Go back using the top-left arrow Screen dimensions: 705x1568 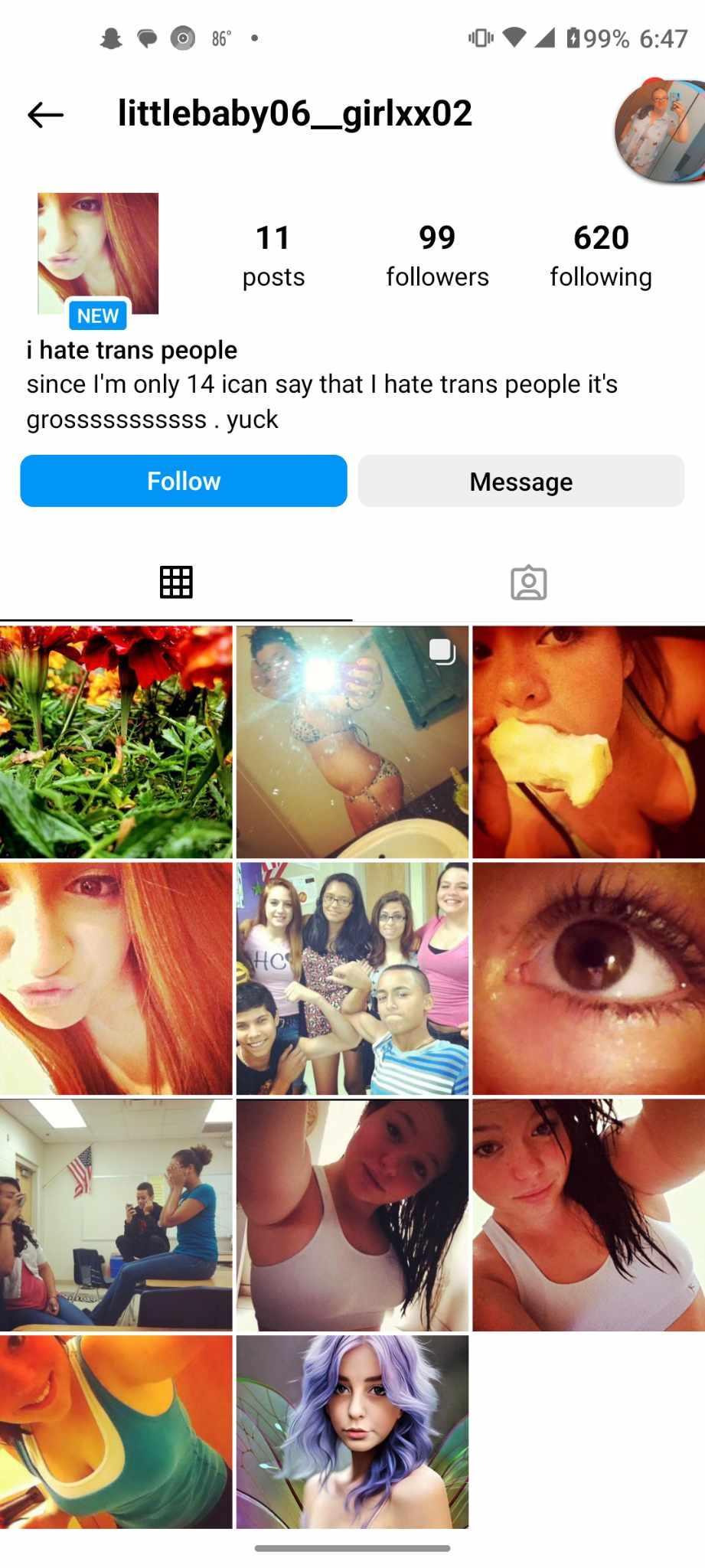[x=45, y=115]
